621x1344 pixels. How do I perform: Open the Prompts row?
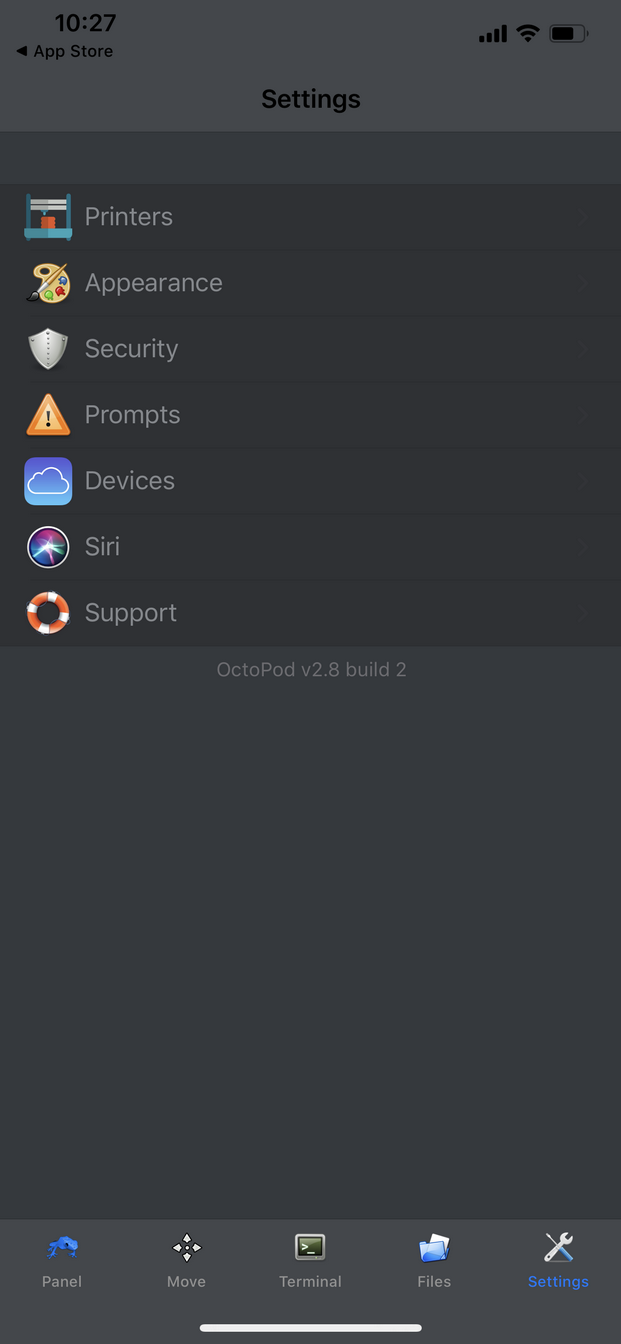[x=310, y=415]
